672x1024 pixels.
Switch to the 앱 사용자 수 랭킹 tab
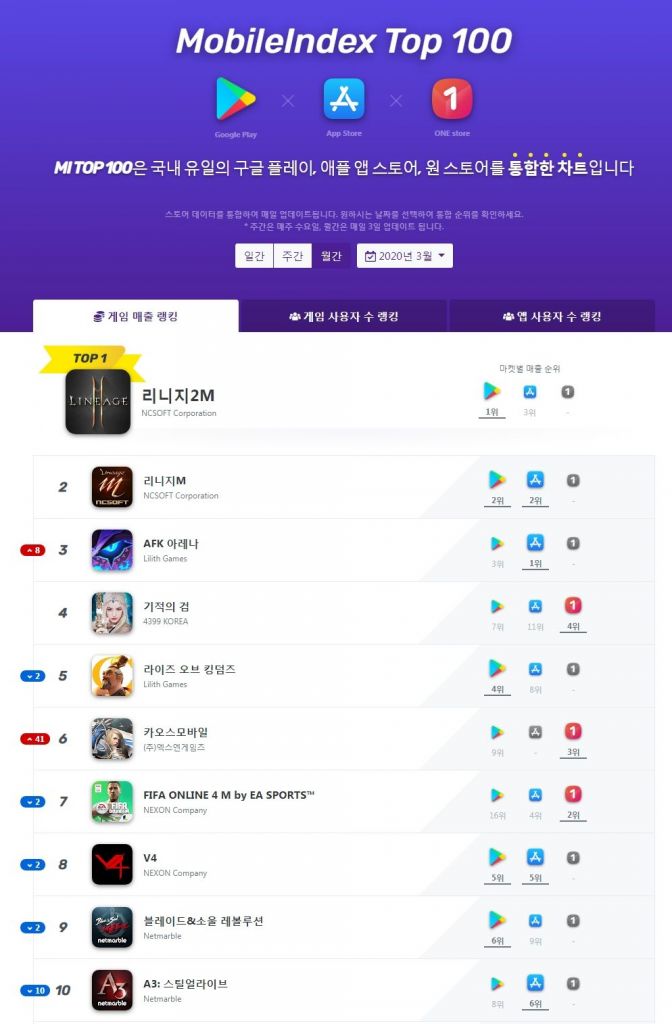pos(552,316)
